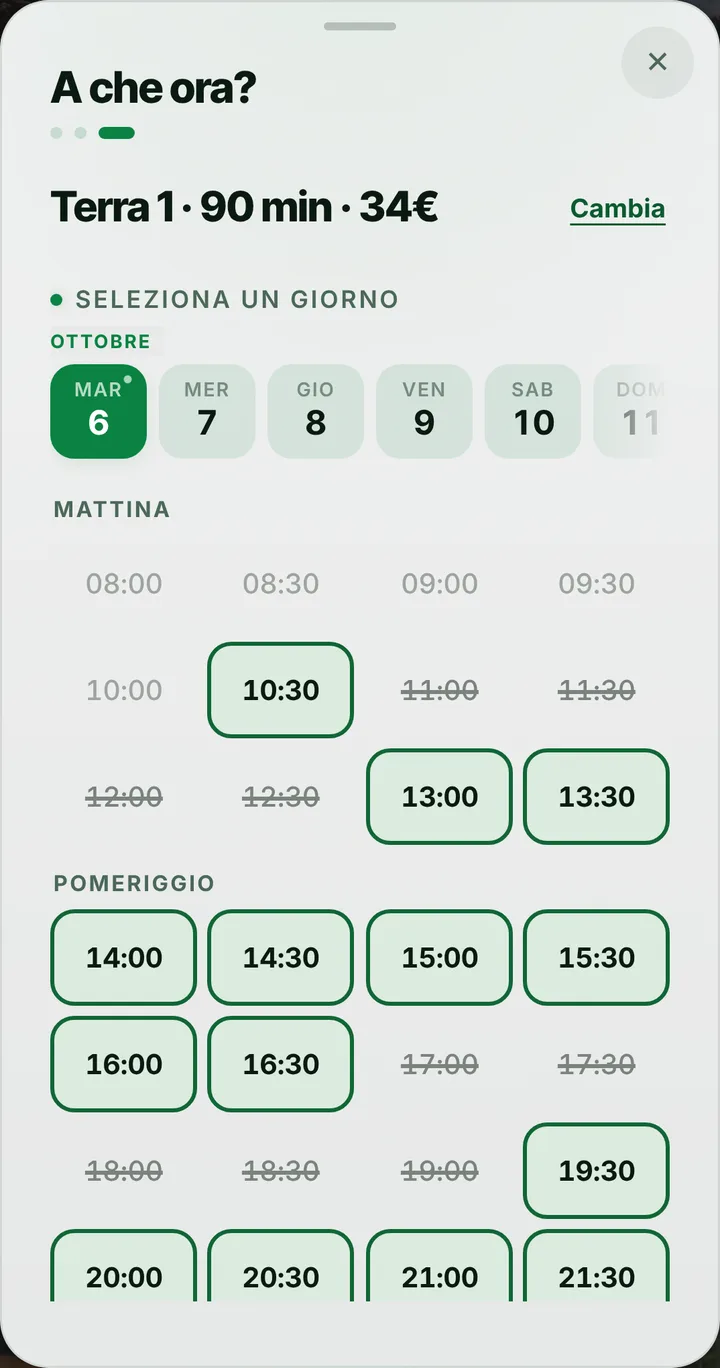Select the 20:00 slot
This screenshot has height=1368, width=720.
(x=124, y=1266)
